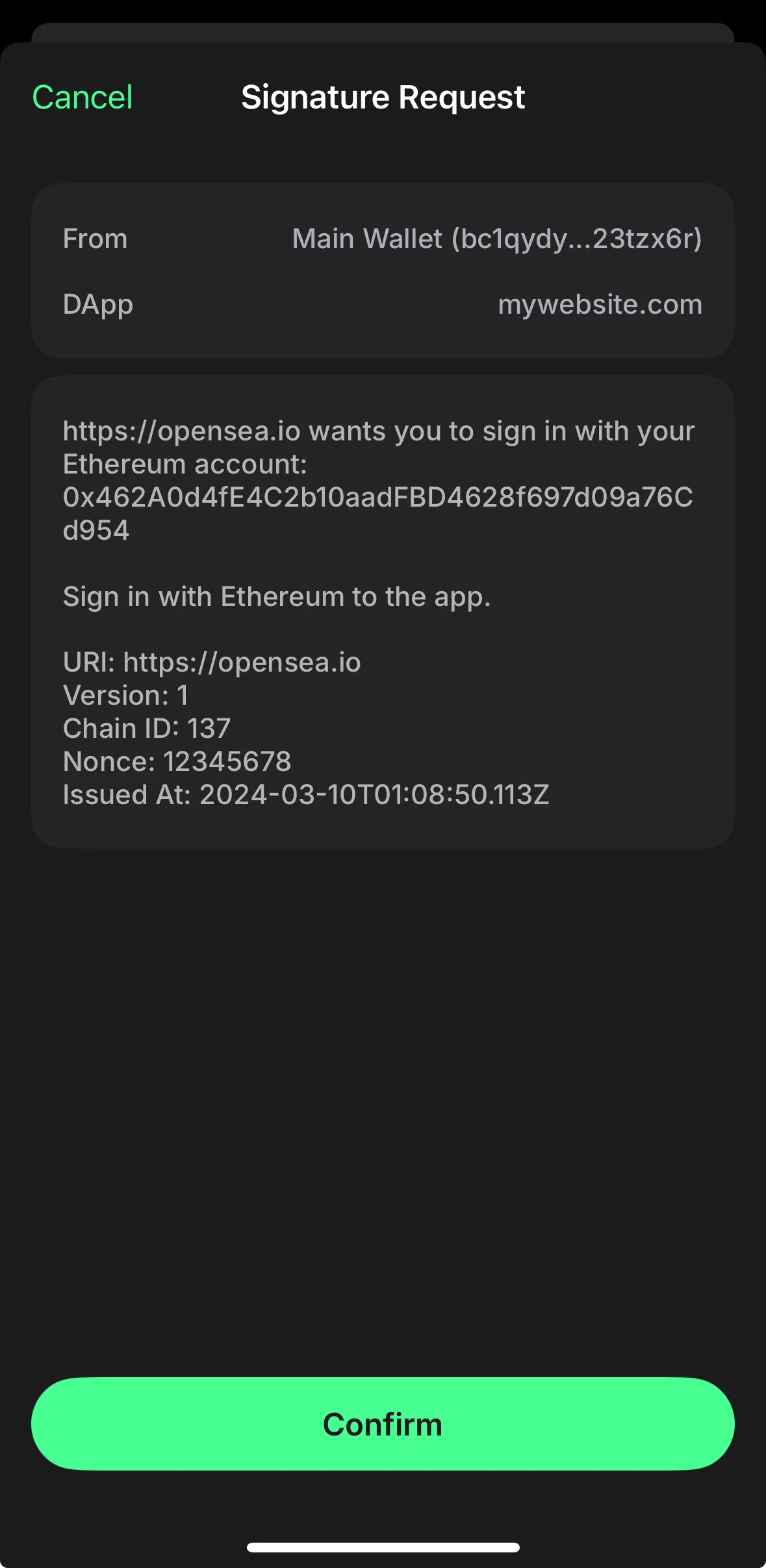Tap the truncated wallet address bc1qydy...23tzx6r
Viewport: 766px width, 1568px height.
click(x=580, y=238)
